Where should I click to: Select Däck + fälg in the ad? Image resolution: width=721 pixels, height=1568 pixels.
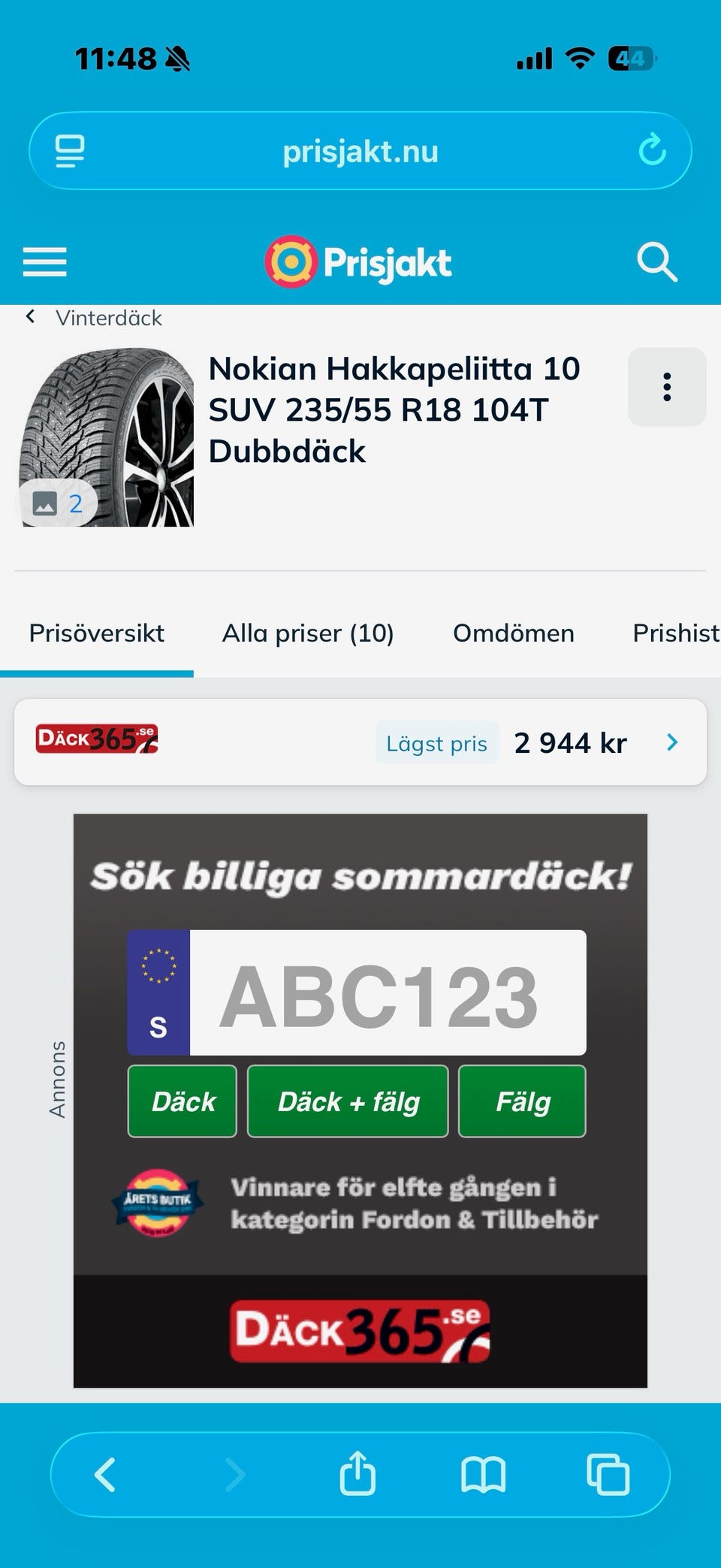click(x=348, y=1101)
